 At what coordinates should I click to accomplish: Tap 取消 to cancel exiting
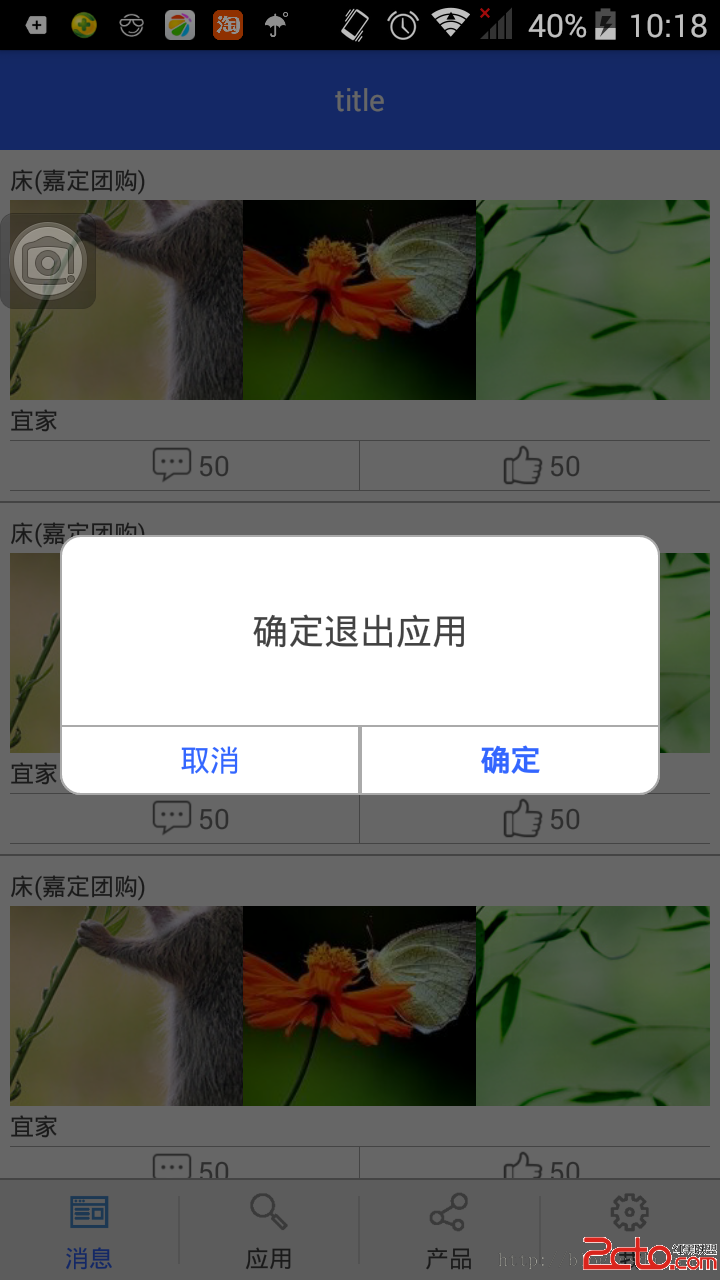coord(210,760)
